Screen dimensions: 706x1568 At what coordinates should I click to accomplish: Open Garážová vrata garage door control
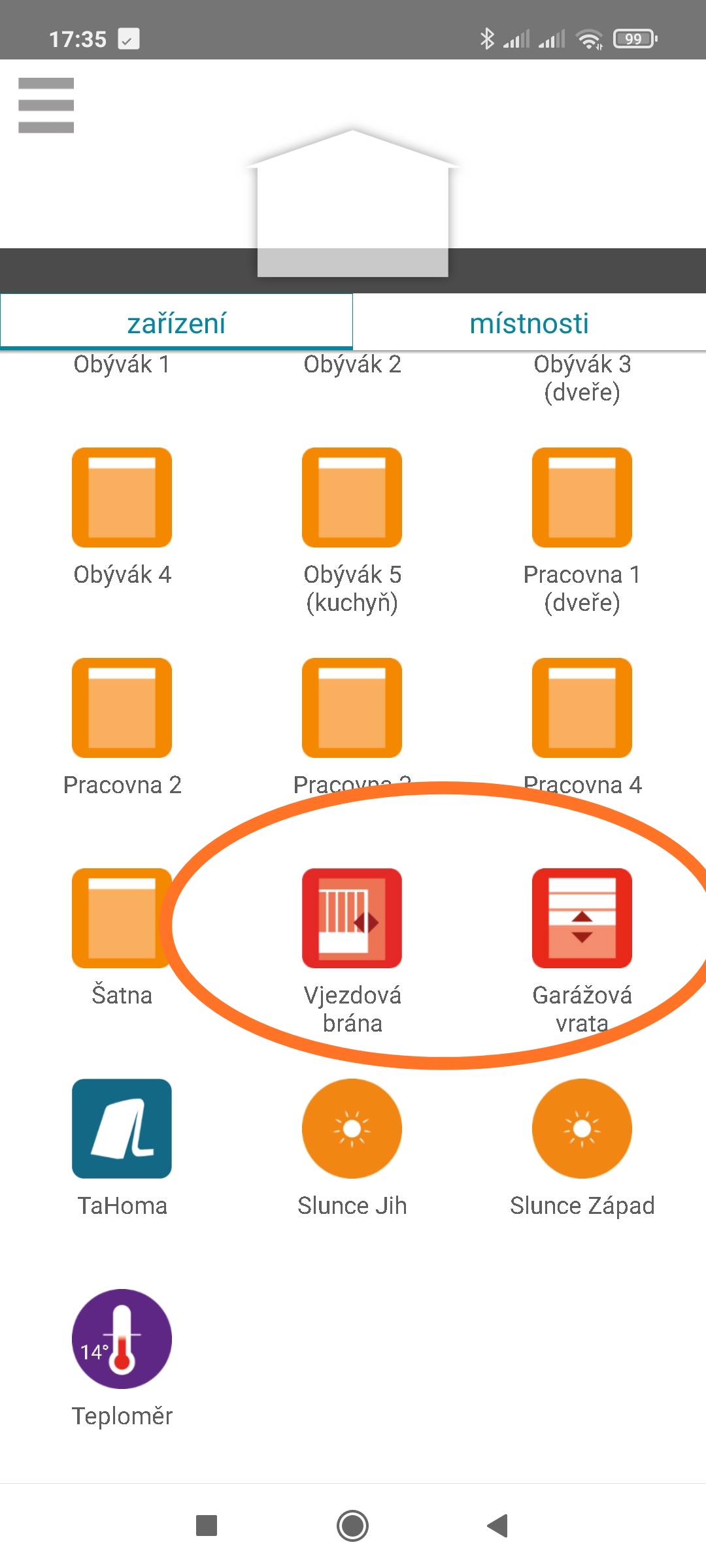[x=582, y=918]
